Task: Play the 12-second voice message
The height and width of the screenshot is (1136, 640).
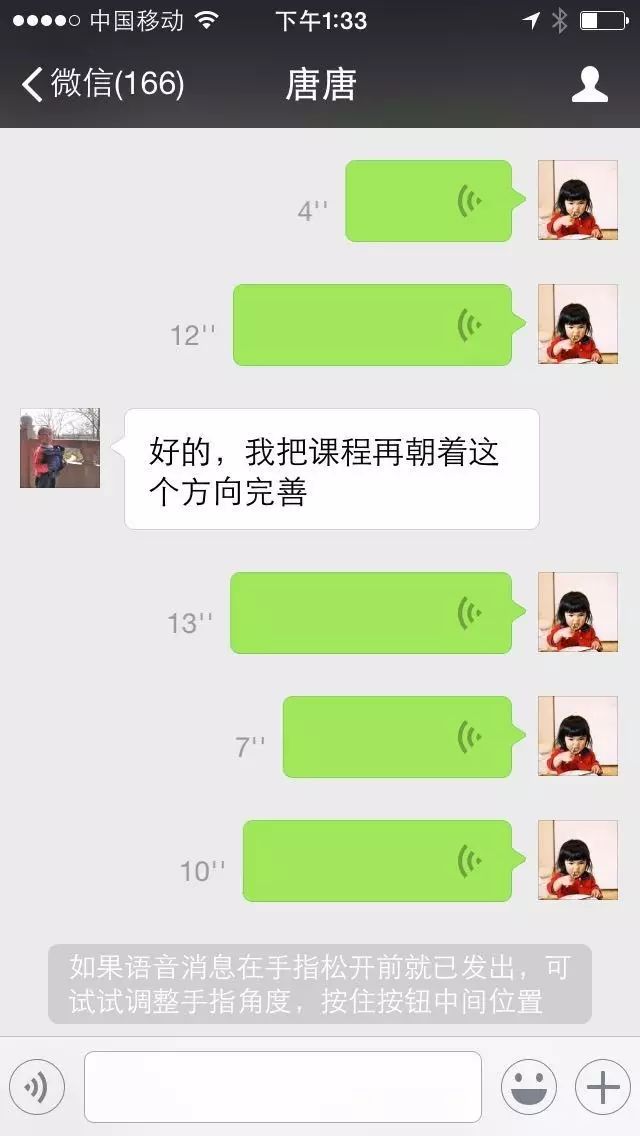Action: click(372, 325)
